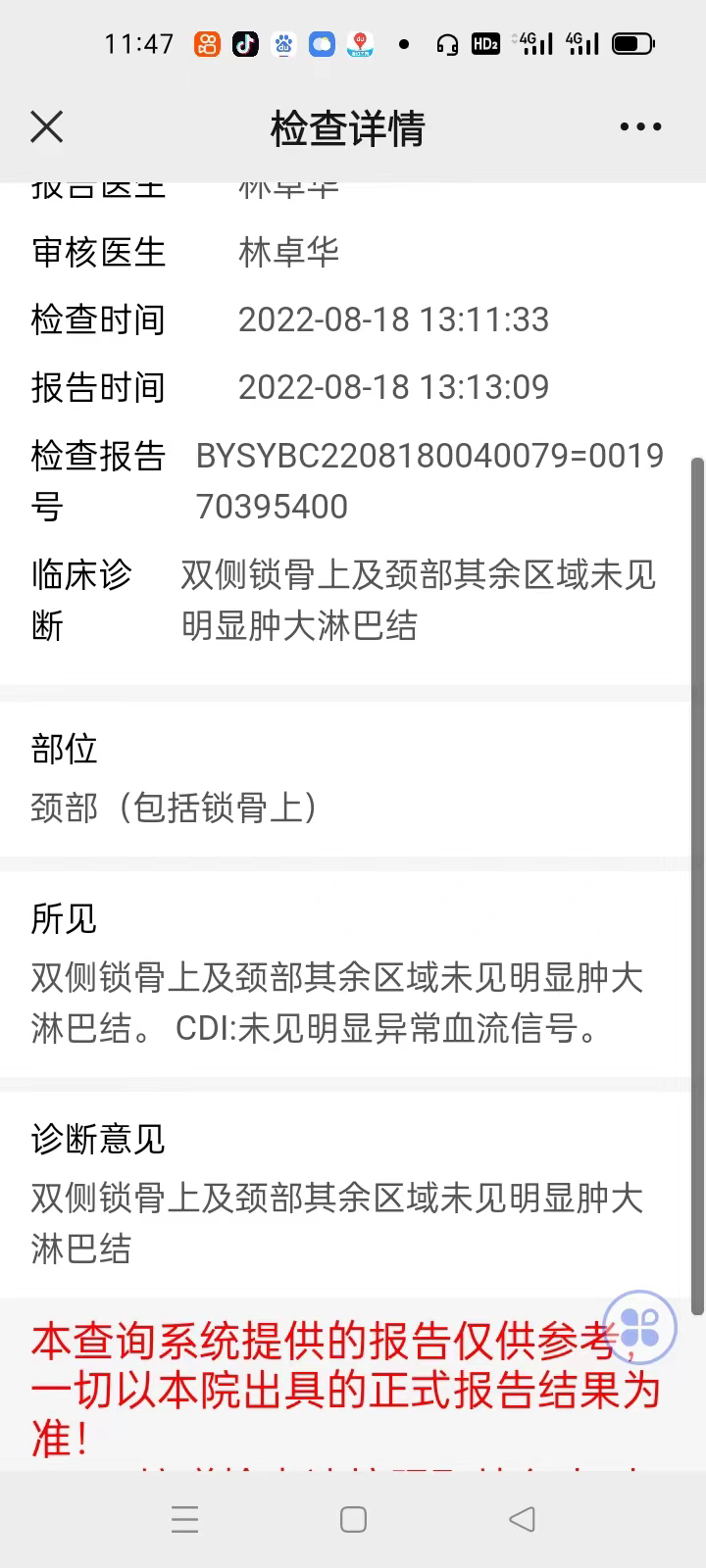The image size is (706, 1568).
Task: Go back using system navigation
Action: click(522, 1519)
